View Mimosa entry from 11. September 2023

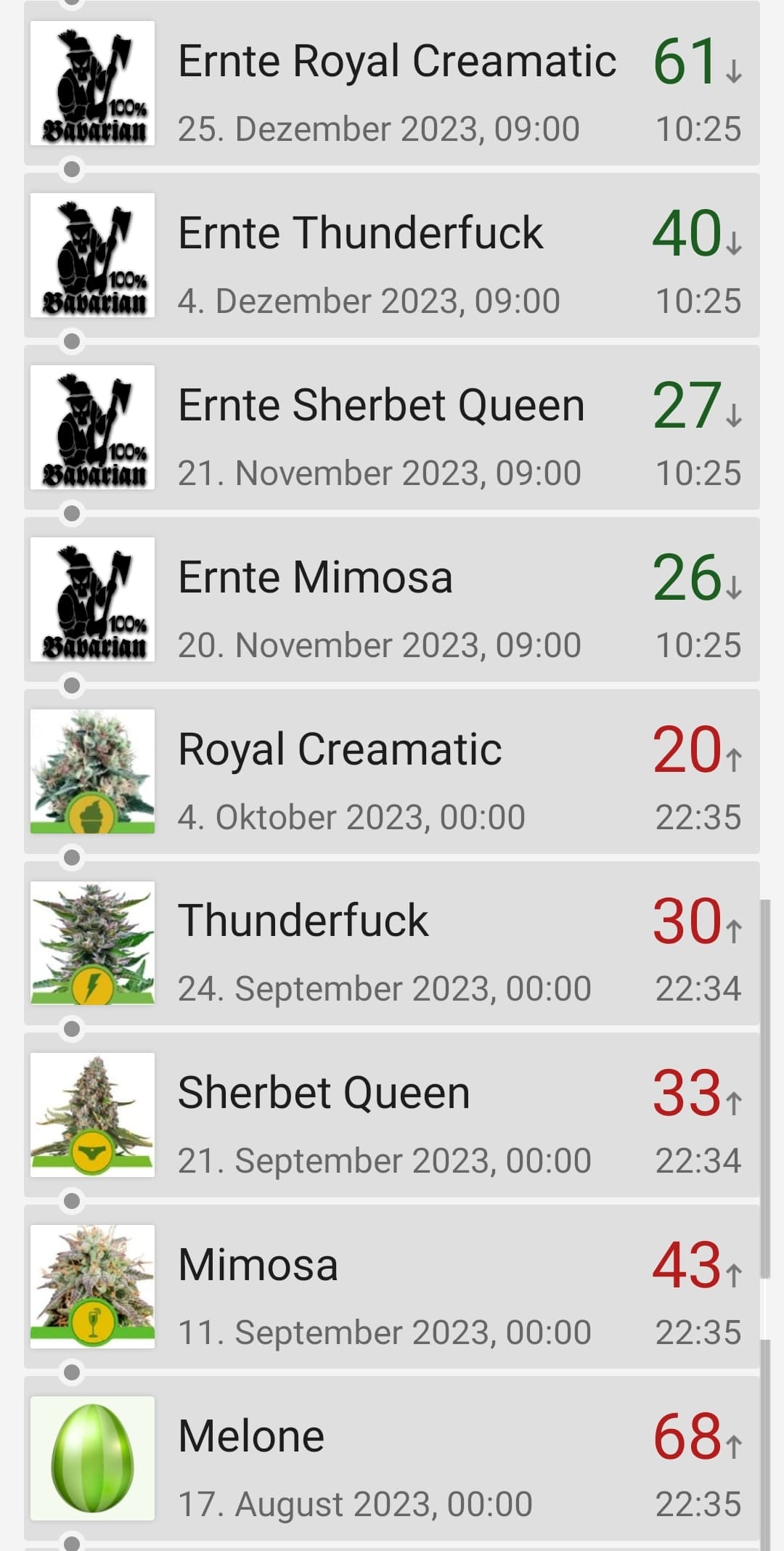(392, 1287)
